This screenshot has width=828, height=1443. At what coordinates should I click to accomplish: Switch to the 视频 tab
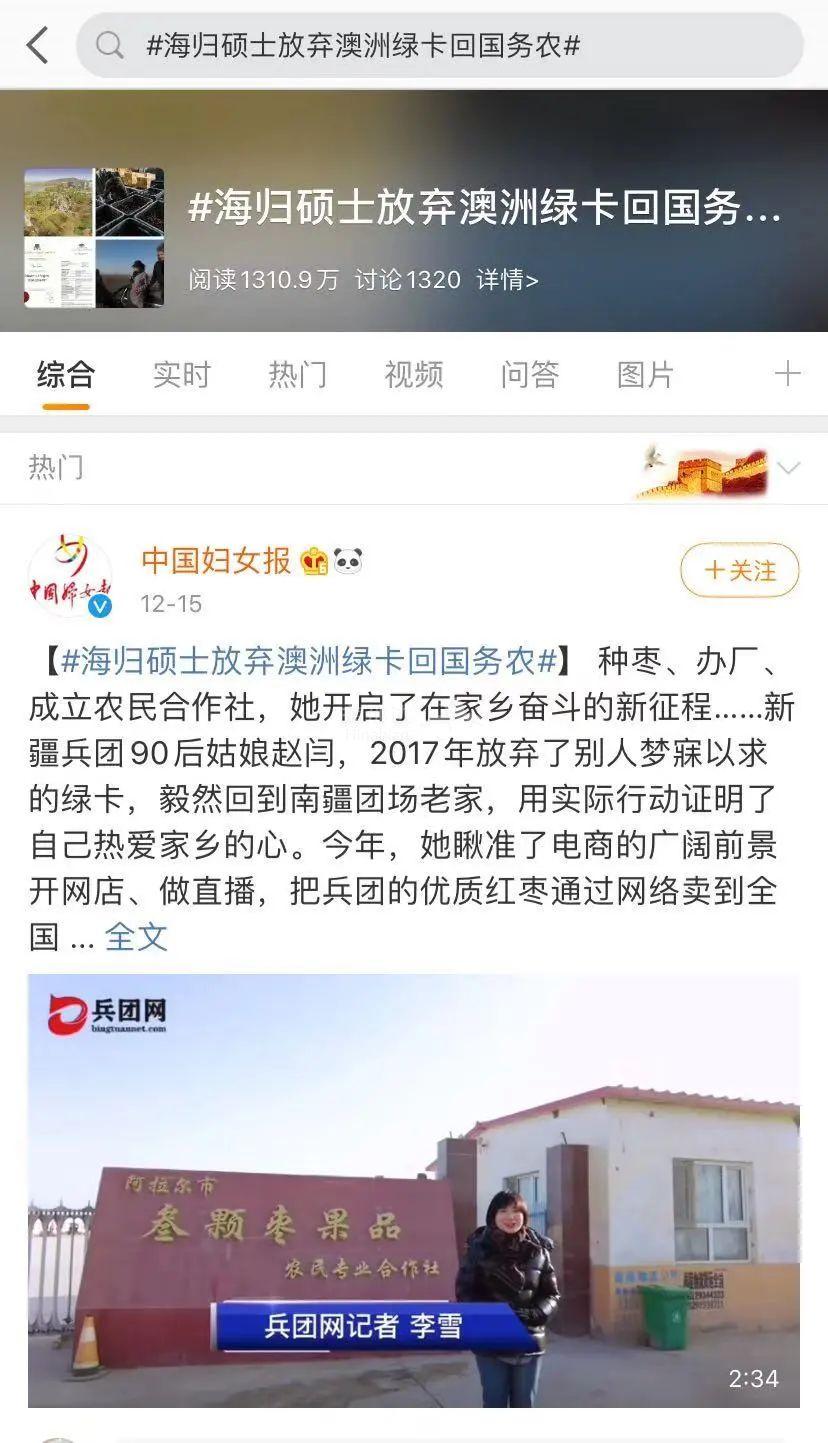point(413,375)
